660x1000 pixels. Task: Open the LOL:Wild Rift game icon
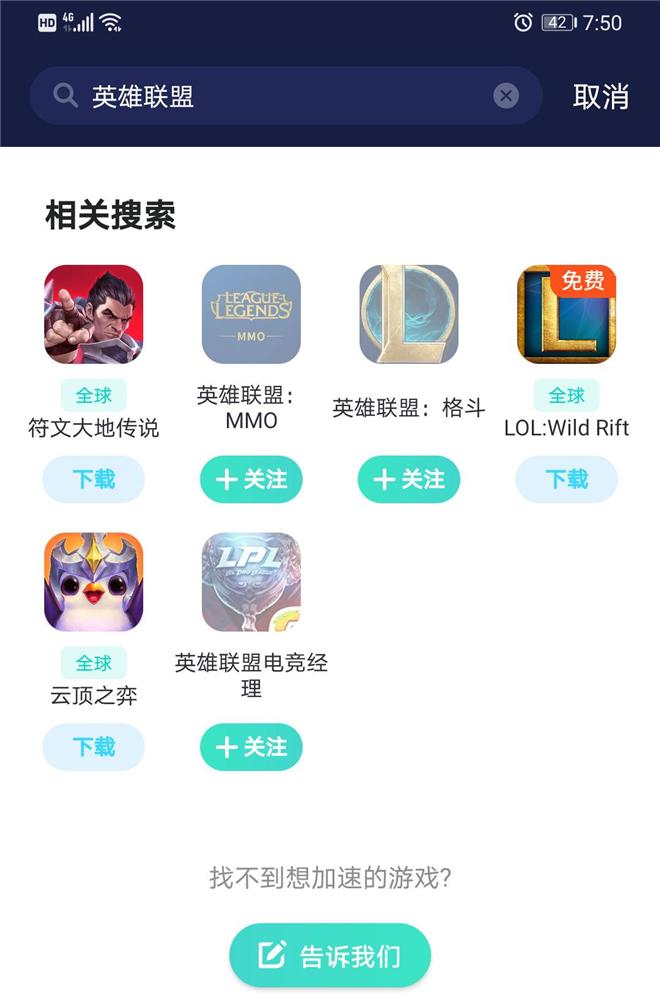(x=566, y=314)
